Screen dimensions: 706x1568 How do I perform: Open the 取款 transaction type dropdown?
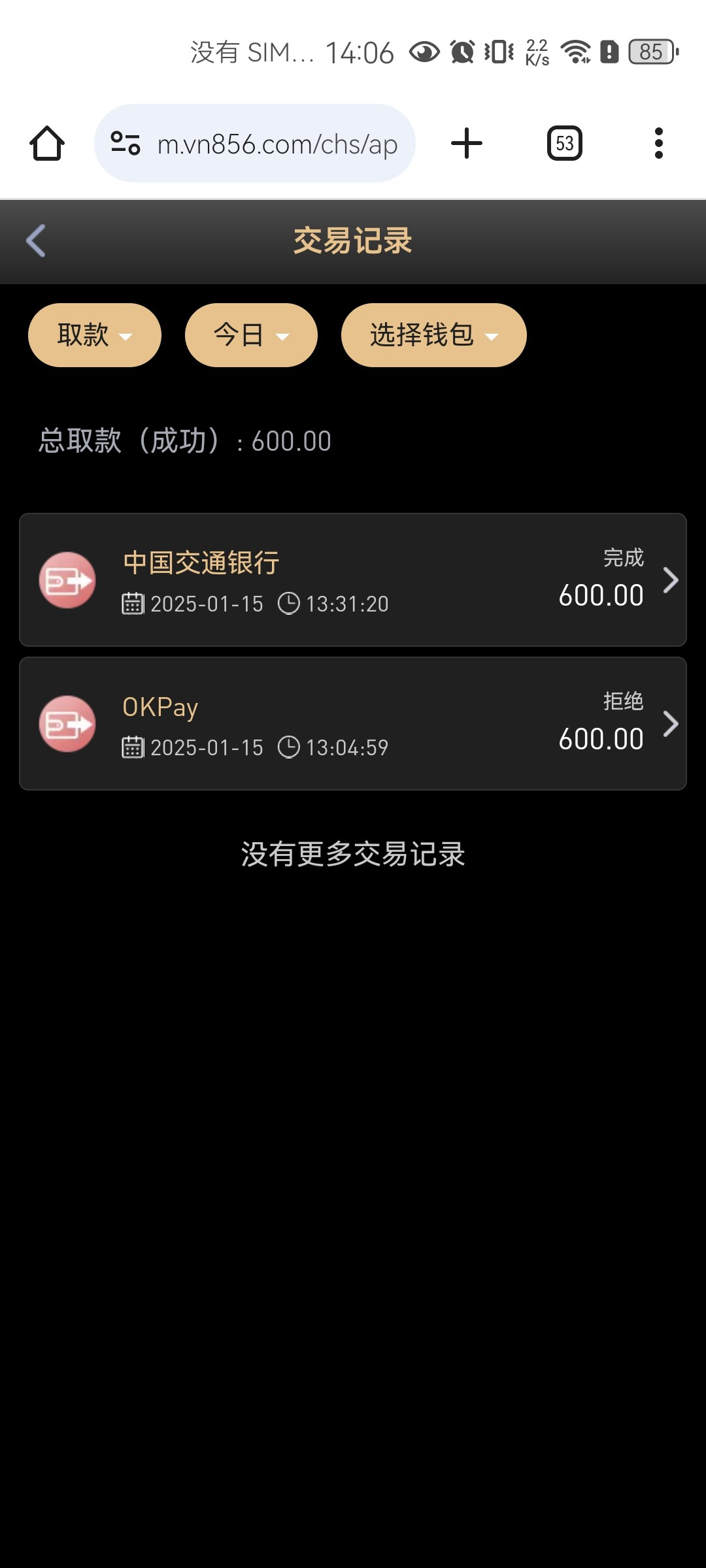click(x=95, y=335)
